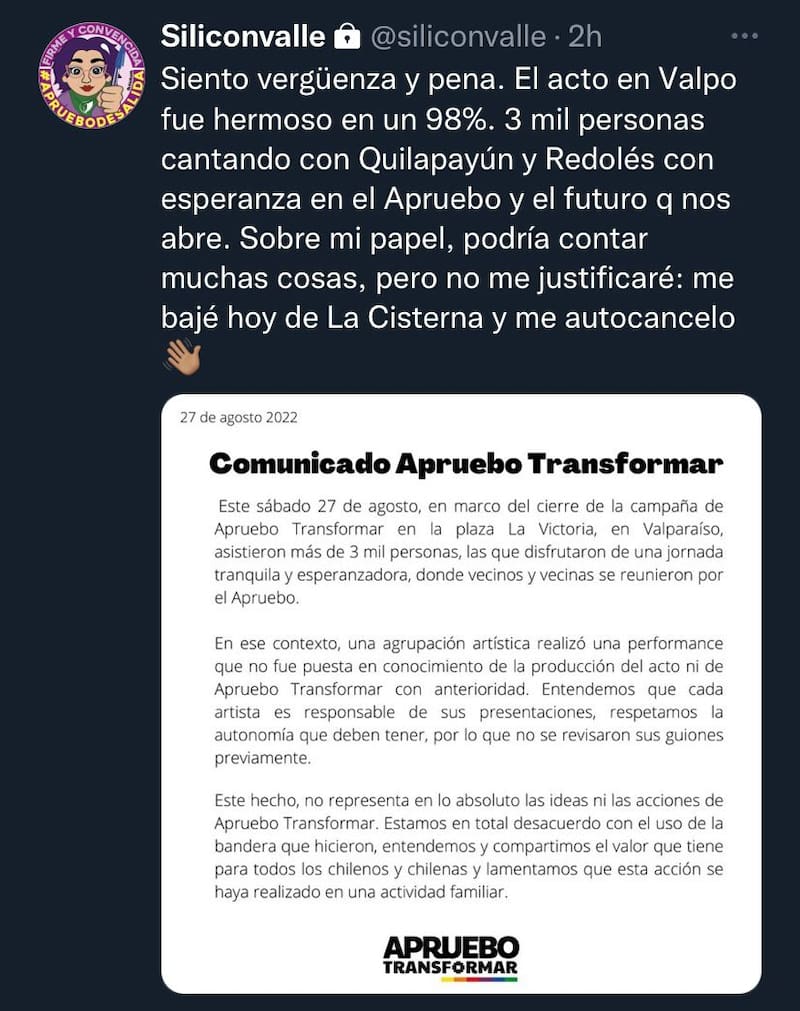Open the Siliconvalle profile via display name

click(242, 37)
